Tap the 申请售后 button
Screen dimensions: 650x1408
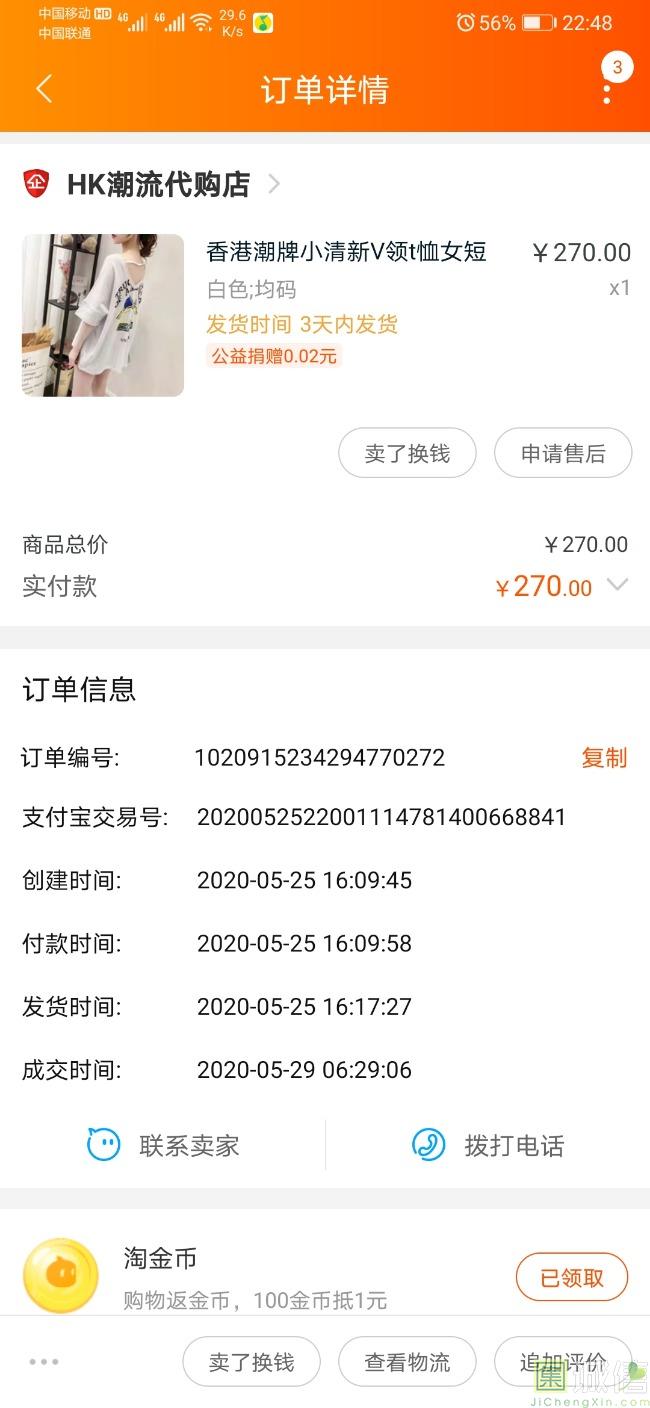563,454
